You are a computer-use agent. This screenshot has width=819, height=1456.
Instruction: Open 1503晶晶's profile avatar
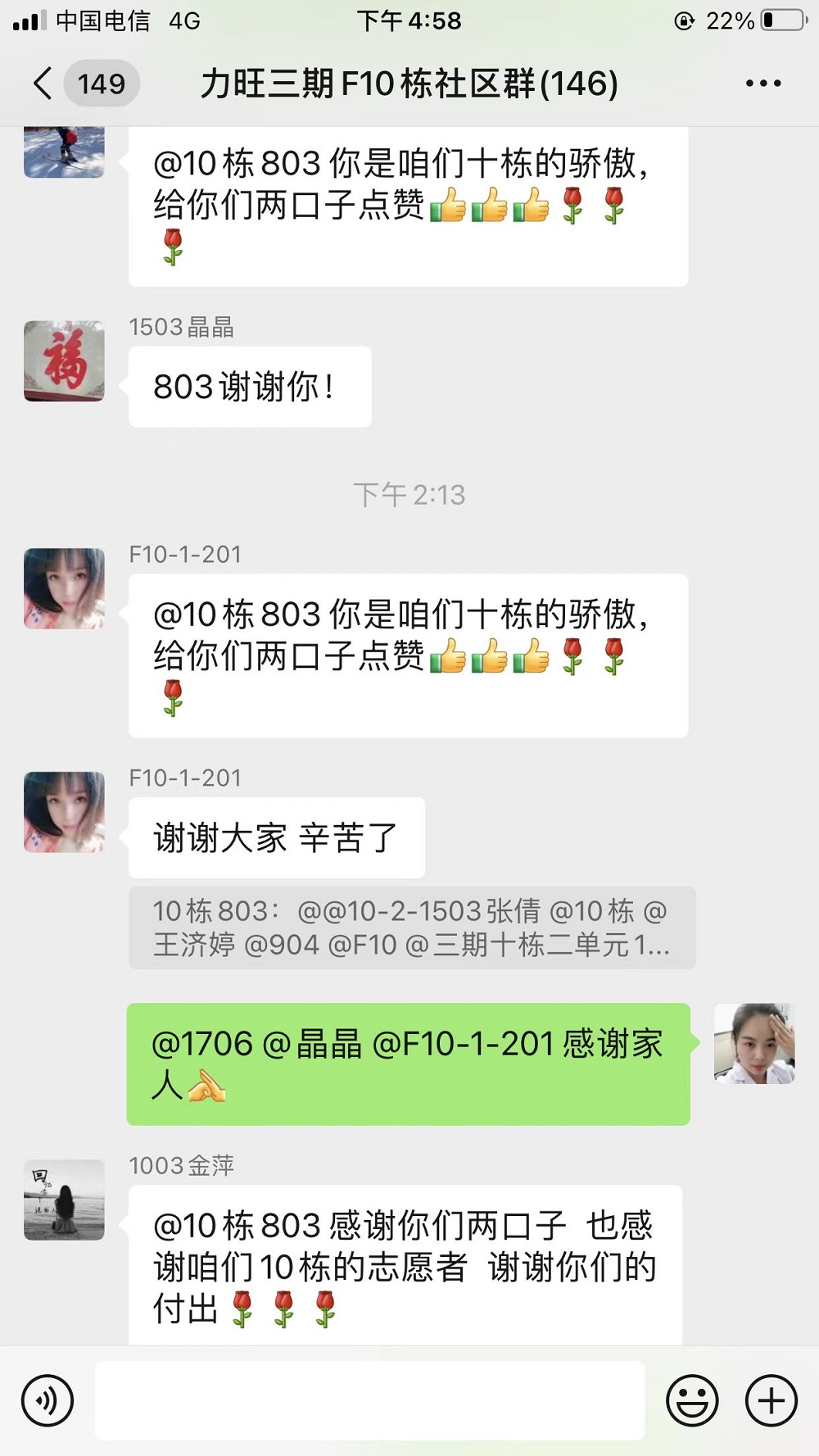tap(64, 361)
